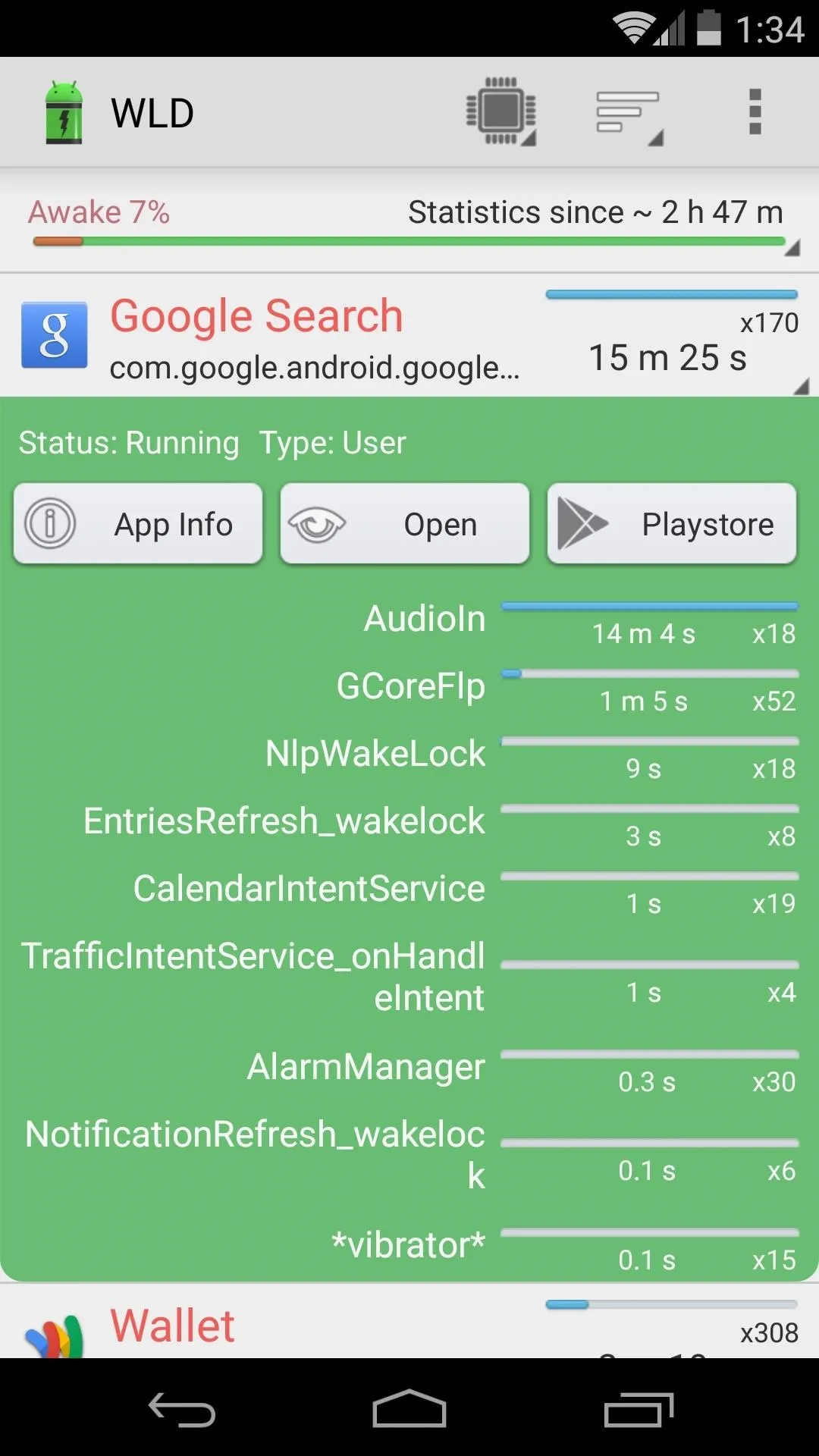Go to the home screen
The height and width of the screenshot is (1456, 819).
pyautogui.click(x=409, y=1409)
